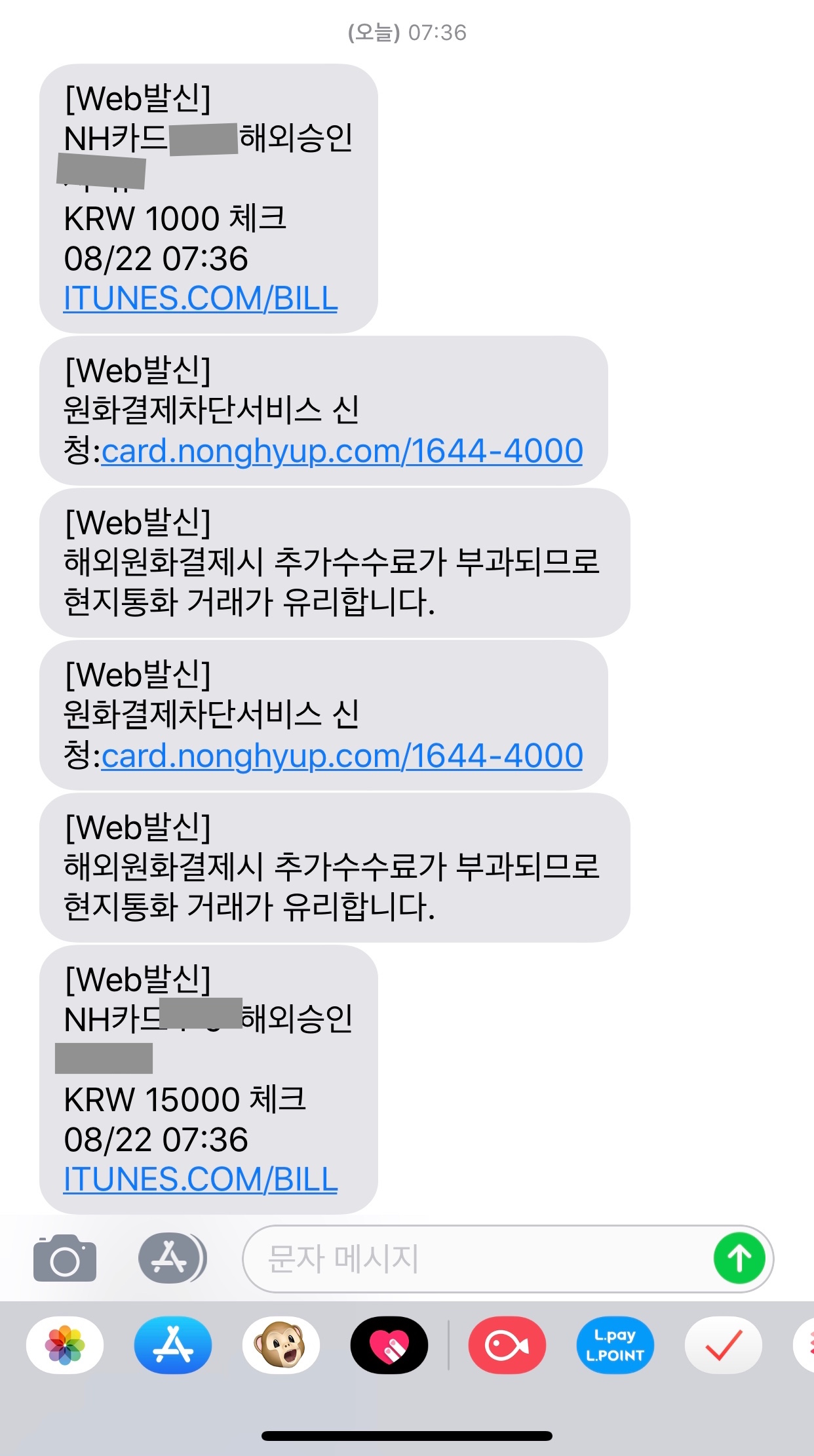
Task: Open the red fish camera app
Action: point(507,1345)
